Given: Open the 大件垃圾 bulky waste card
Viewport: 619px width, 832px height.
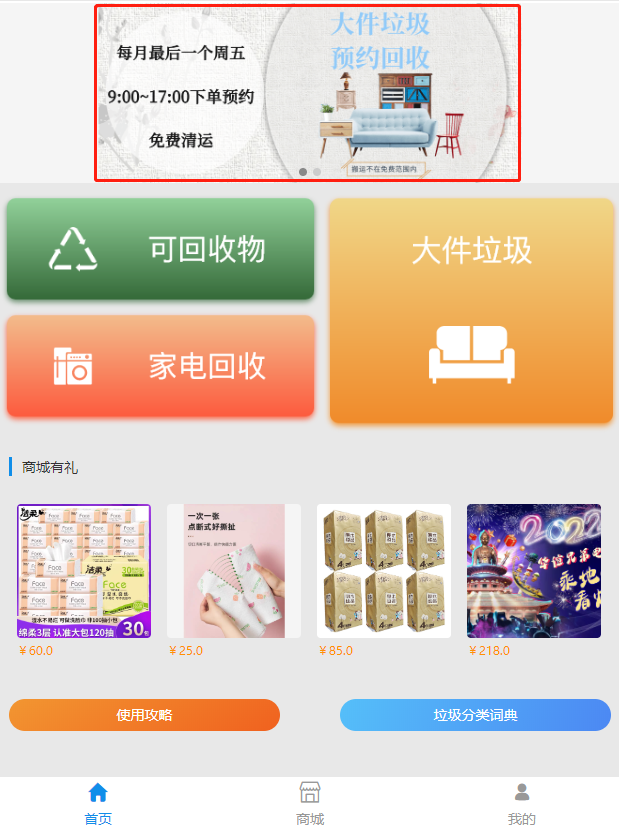Looking at the screenshot, I should pos(471,310).
